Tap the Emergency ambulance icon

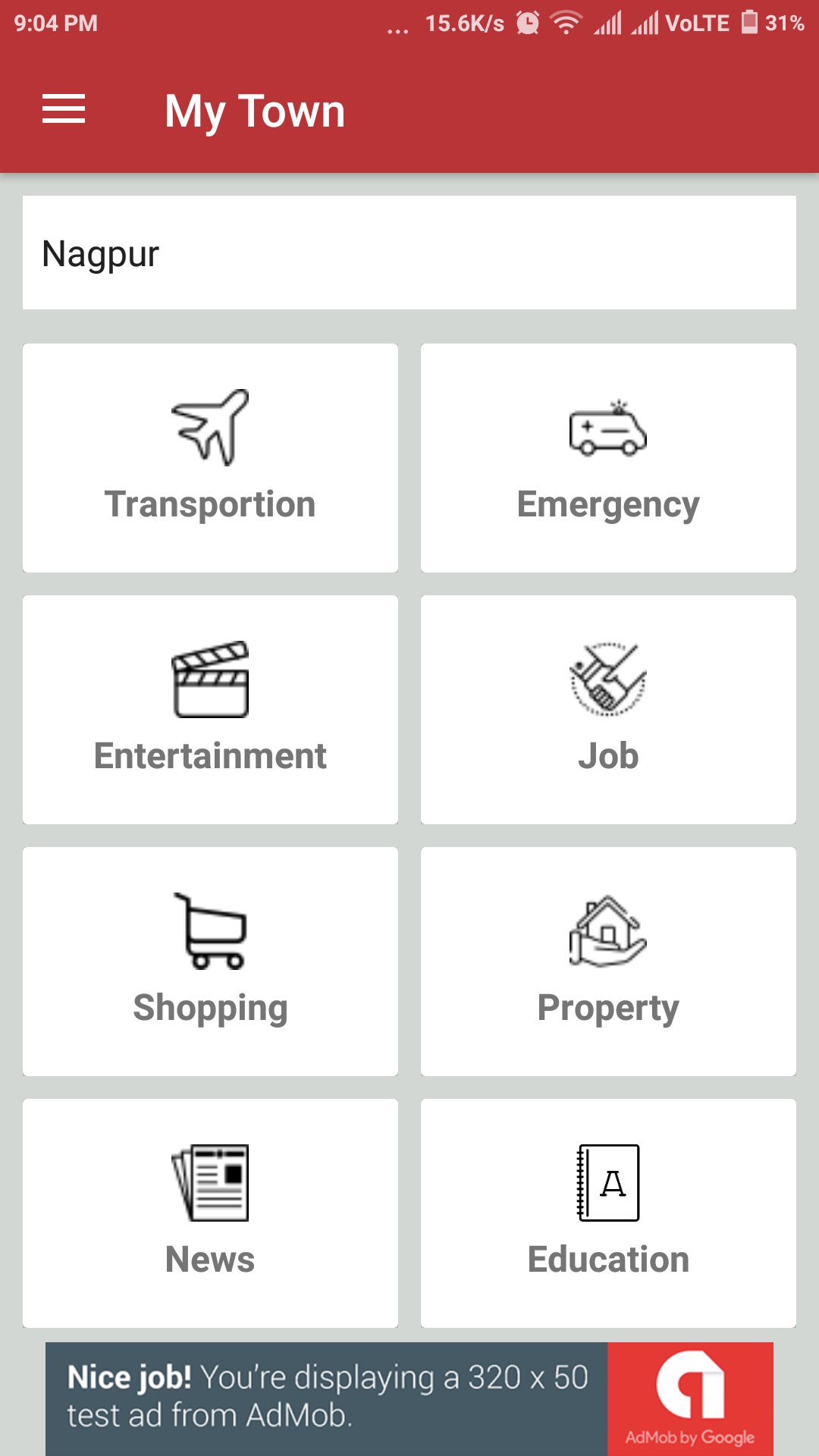(608, 432)
